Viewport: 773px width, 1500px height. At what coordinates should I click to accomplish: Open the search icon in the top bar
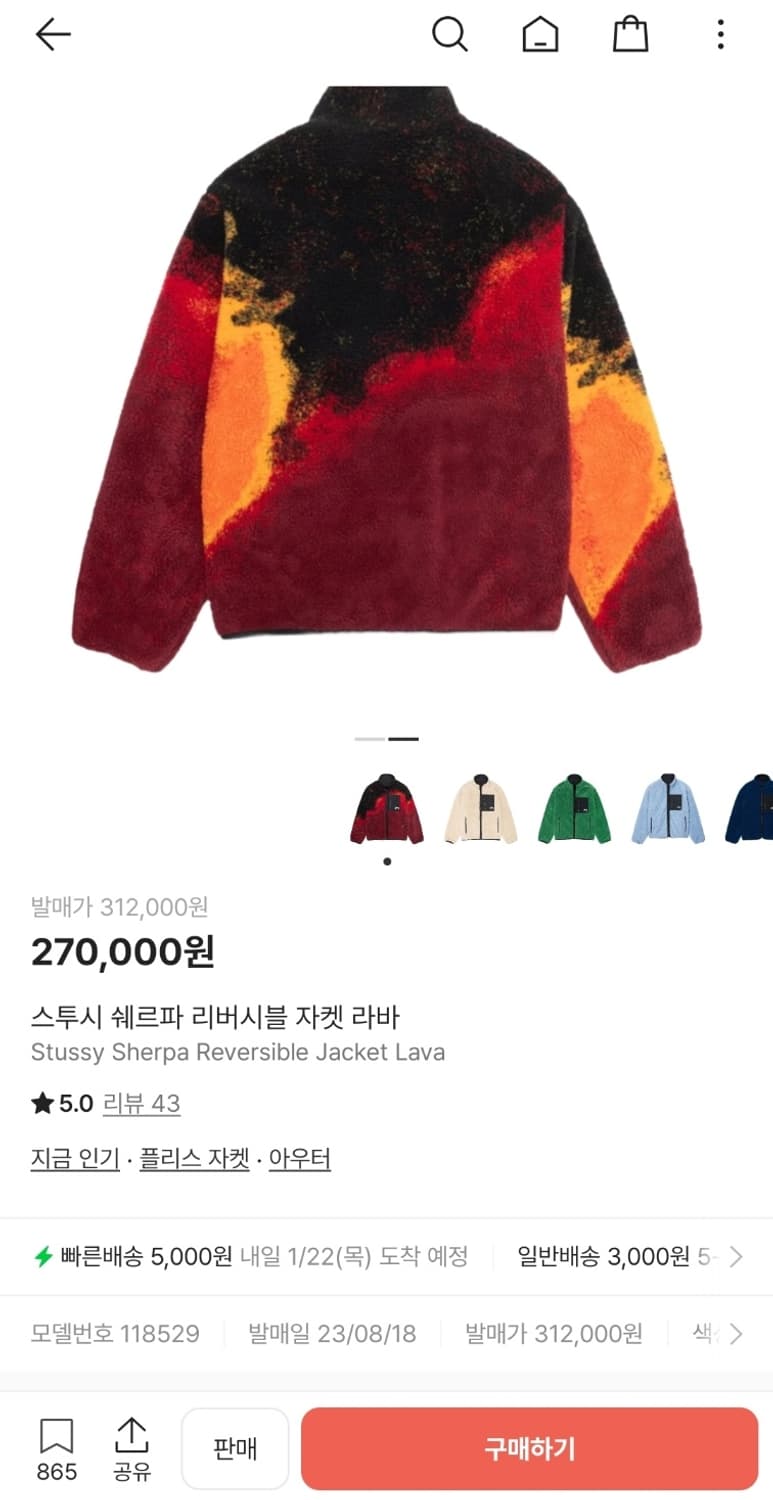click(451, 33)
